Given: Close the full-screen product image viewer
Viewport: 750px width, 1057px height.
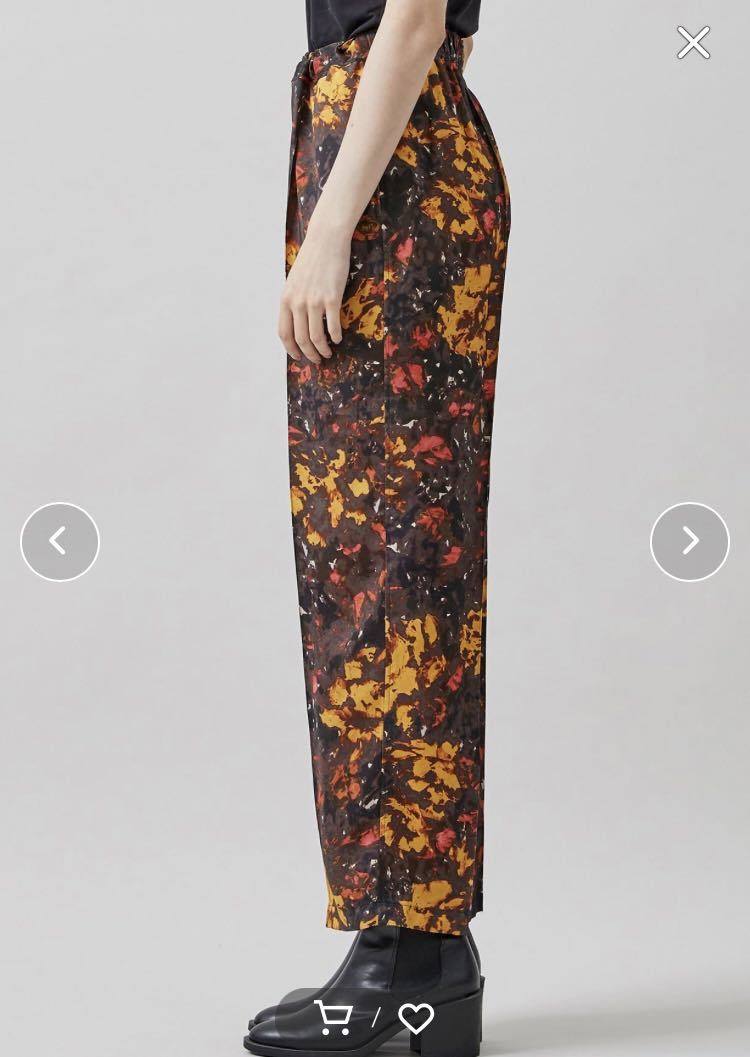Looking at the screenshot, I should (693, 43).
